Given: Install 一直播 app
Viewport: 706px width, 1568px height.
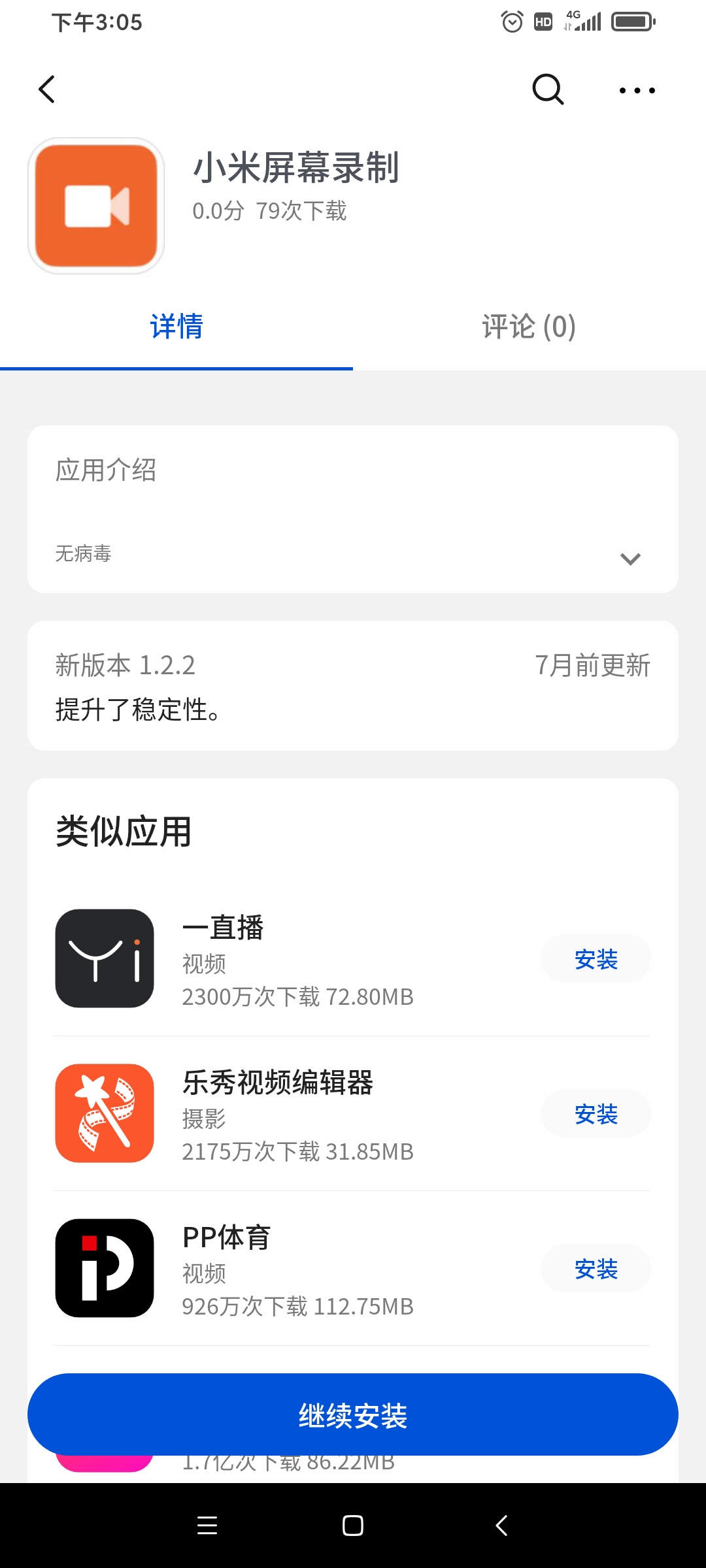Looking at the screenshot, I should [596, 958].
